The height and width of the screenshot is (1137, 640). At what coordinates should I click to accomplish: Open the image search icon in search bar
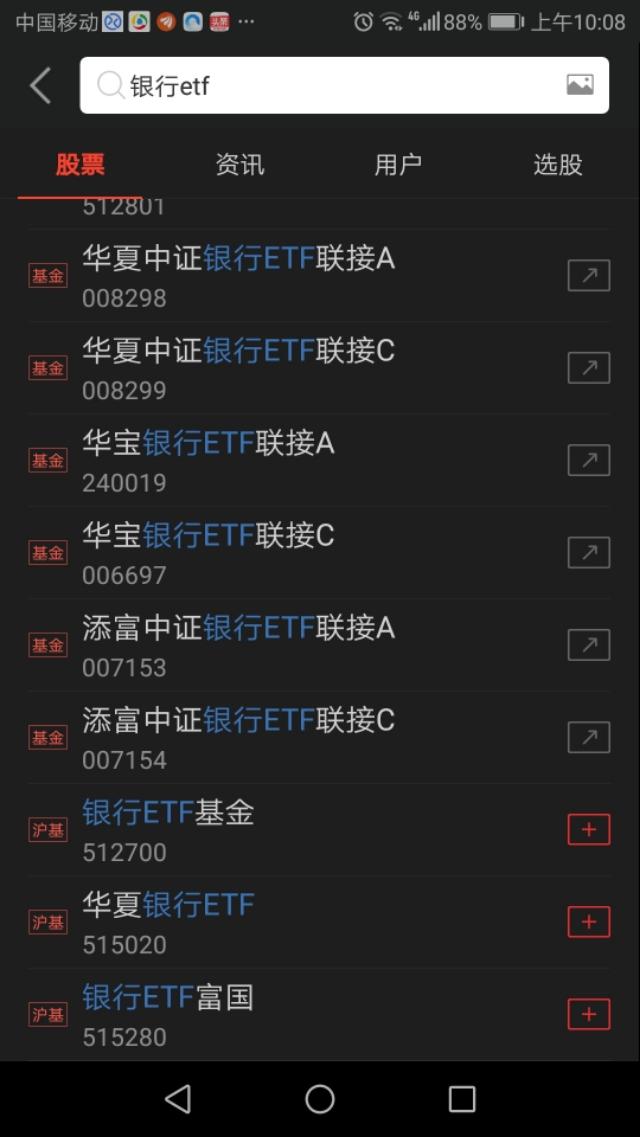coord(580,85)
